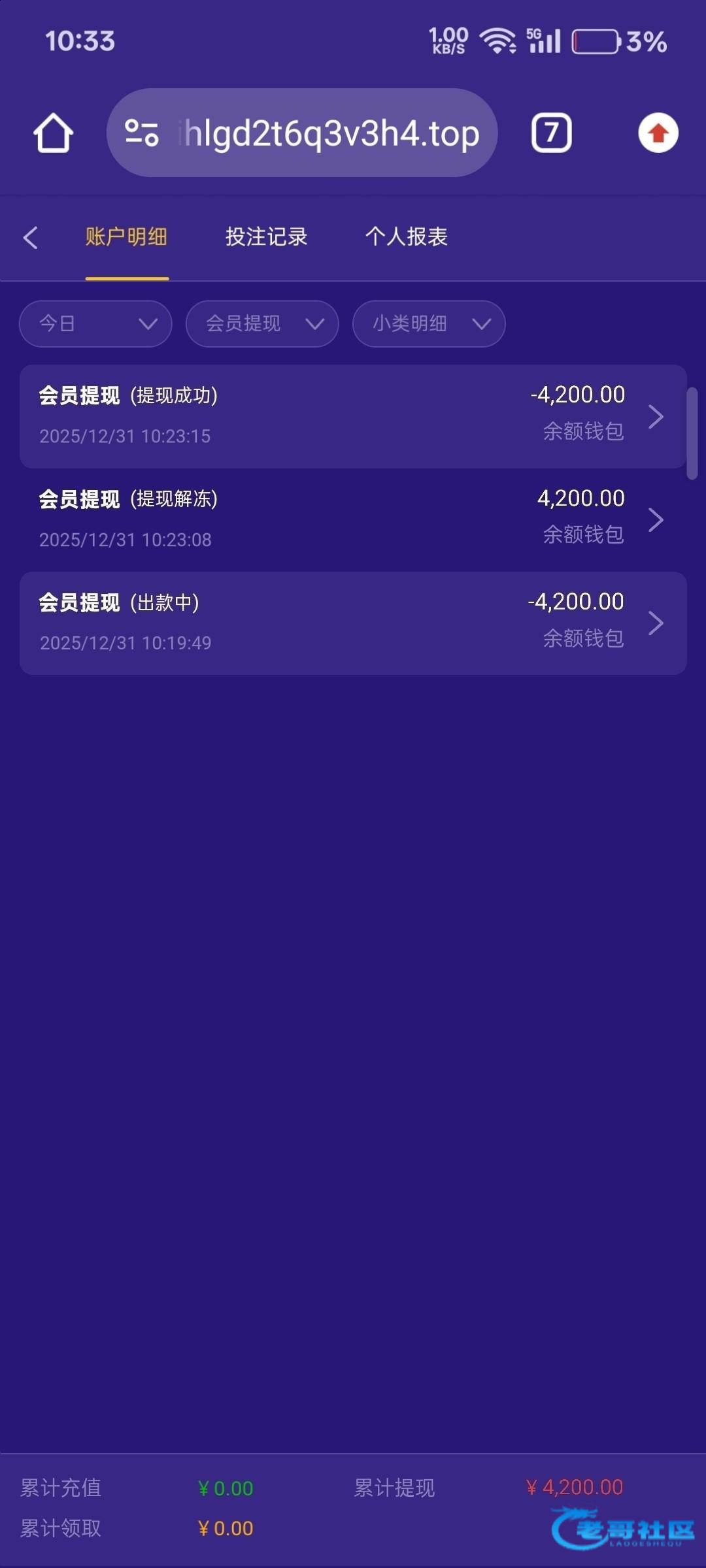Open the 提现成功 record from 10:23:15

click(x=353, y=416)
